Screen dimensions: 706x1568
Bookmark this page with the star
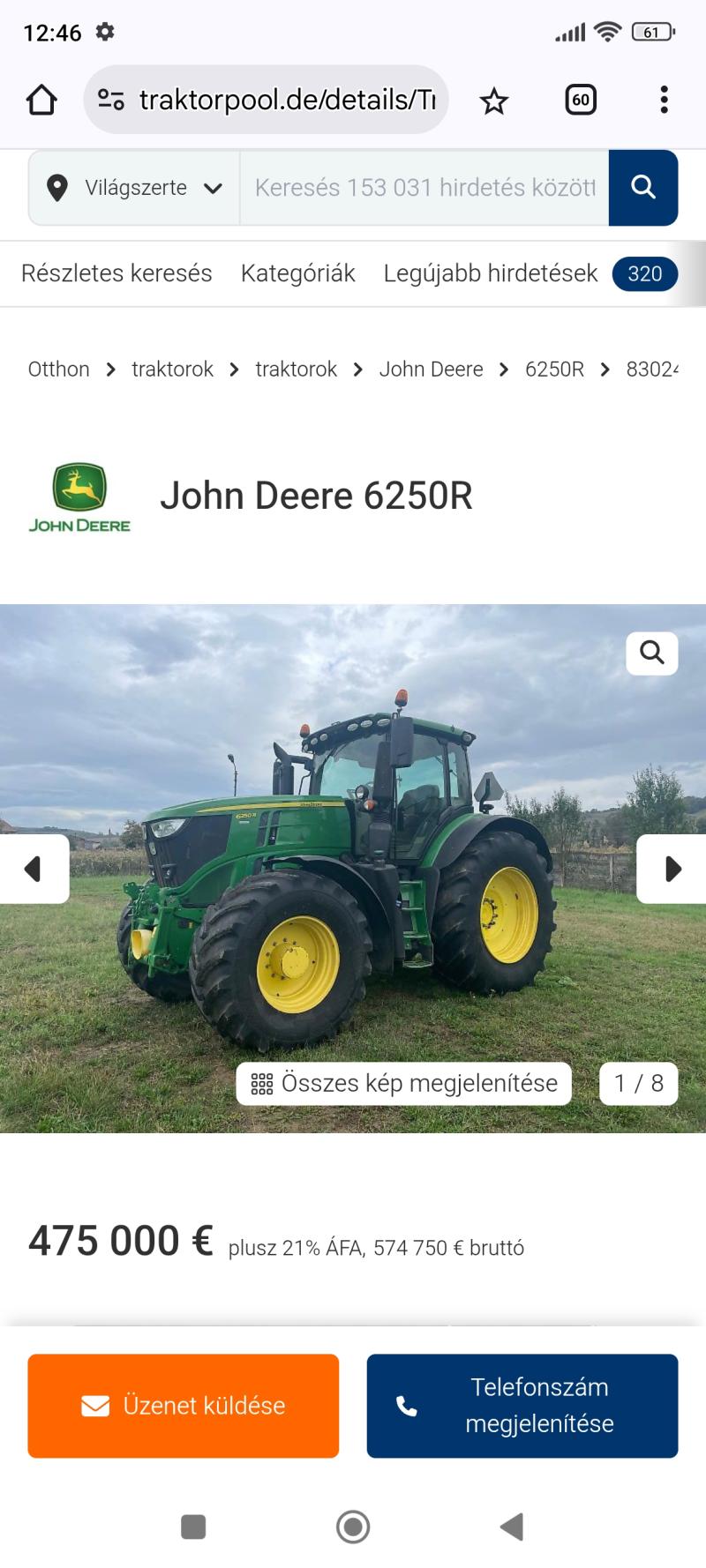coord(494,101)
